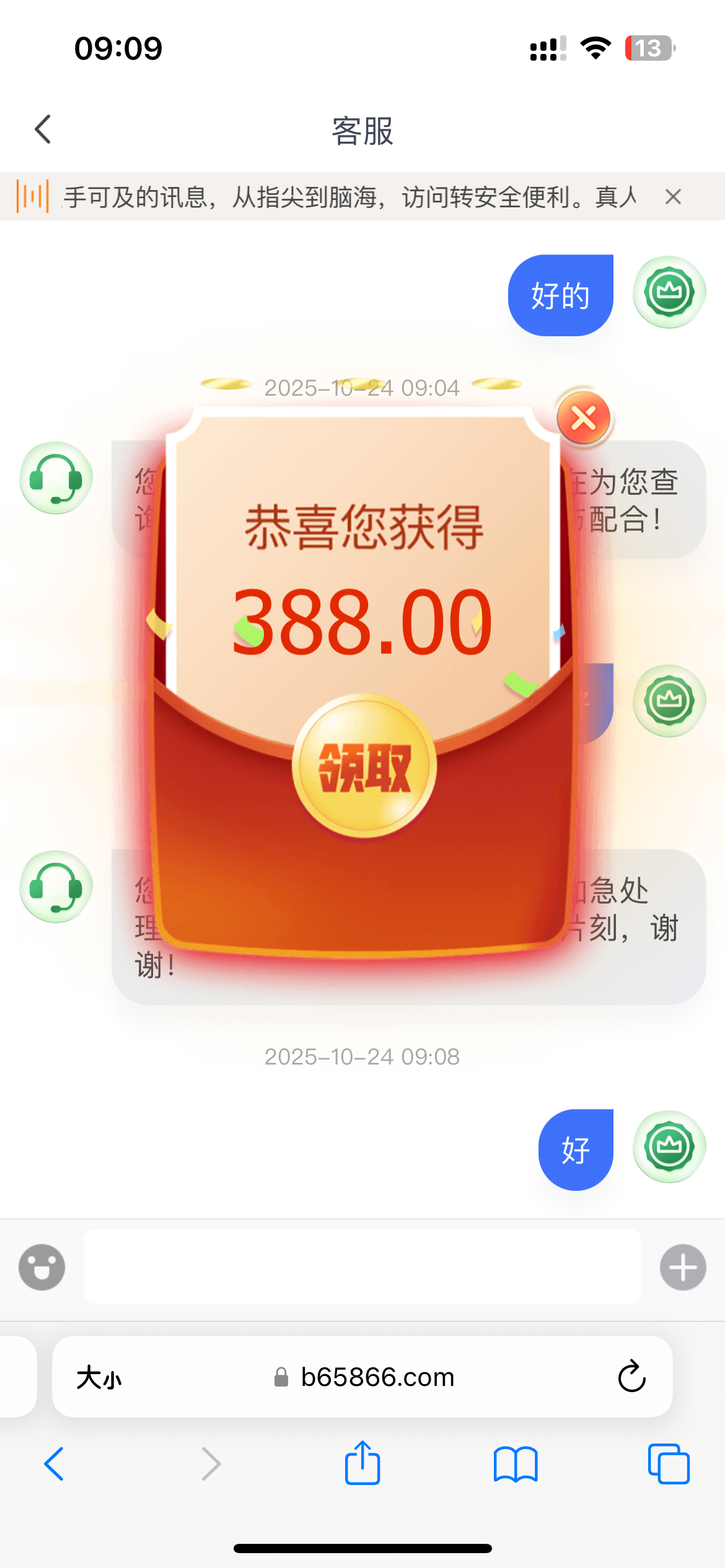This screenshot has height=1568, width=725.
Task: Dismiss the scrolling announcement banner
Action: pyautogui.click(x=673, y=197)
